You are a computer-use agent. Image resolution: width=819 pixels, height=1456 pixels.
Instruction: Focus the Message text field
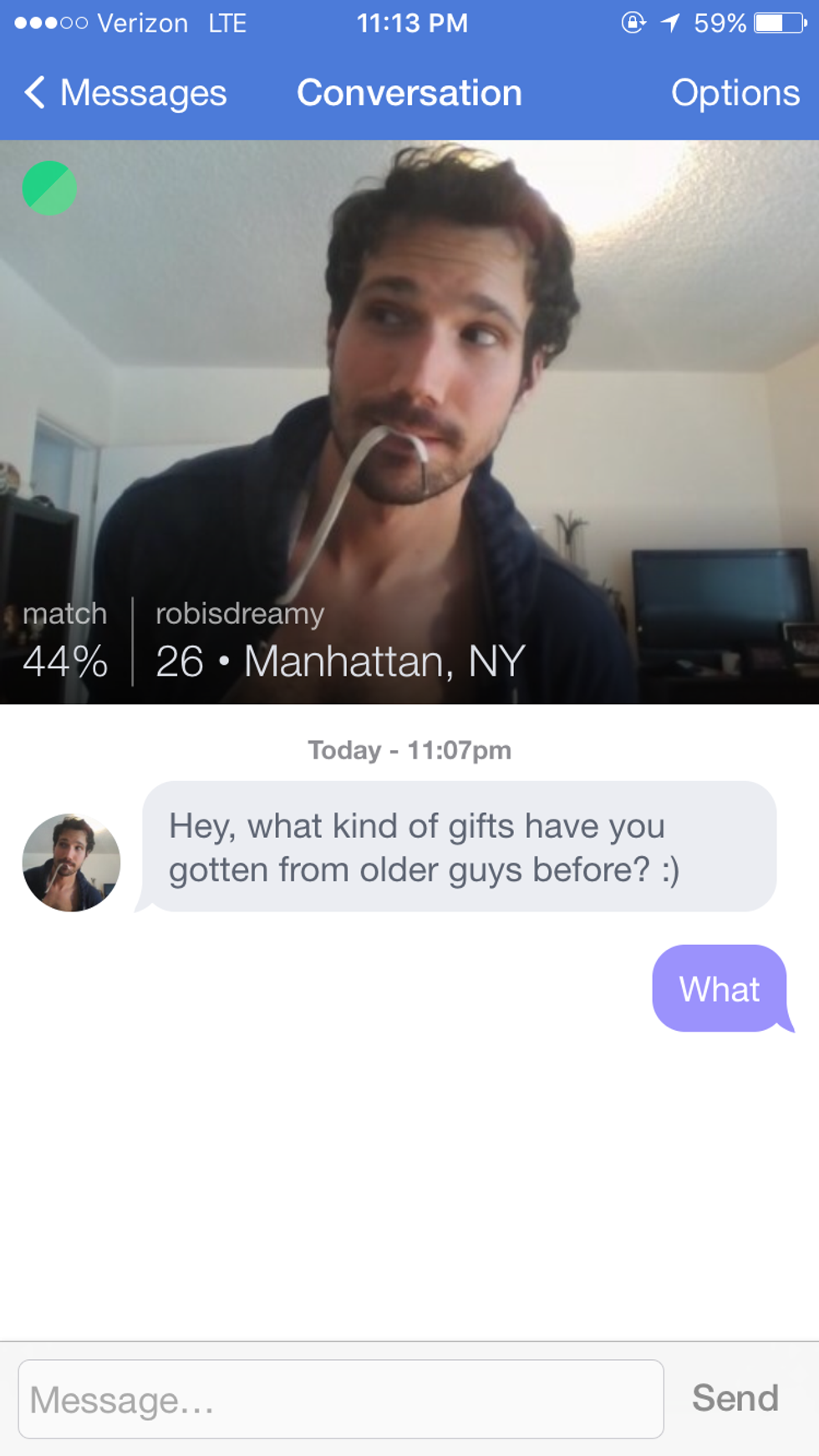[341, 1399]
